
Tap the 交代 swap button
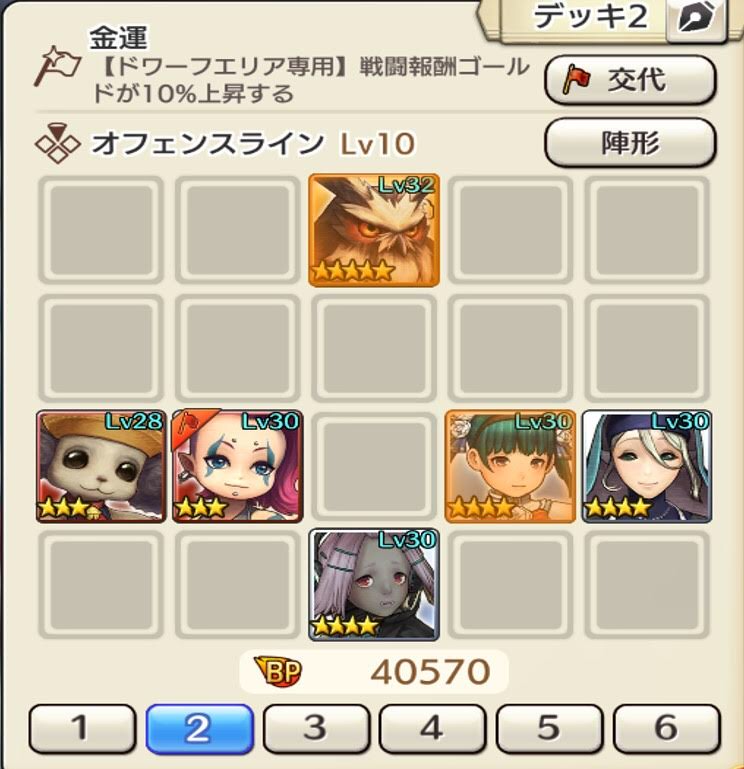tap(630, 80)
